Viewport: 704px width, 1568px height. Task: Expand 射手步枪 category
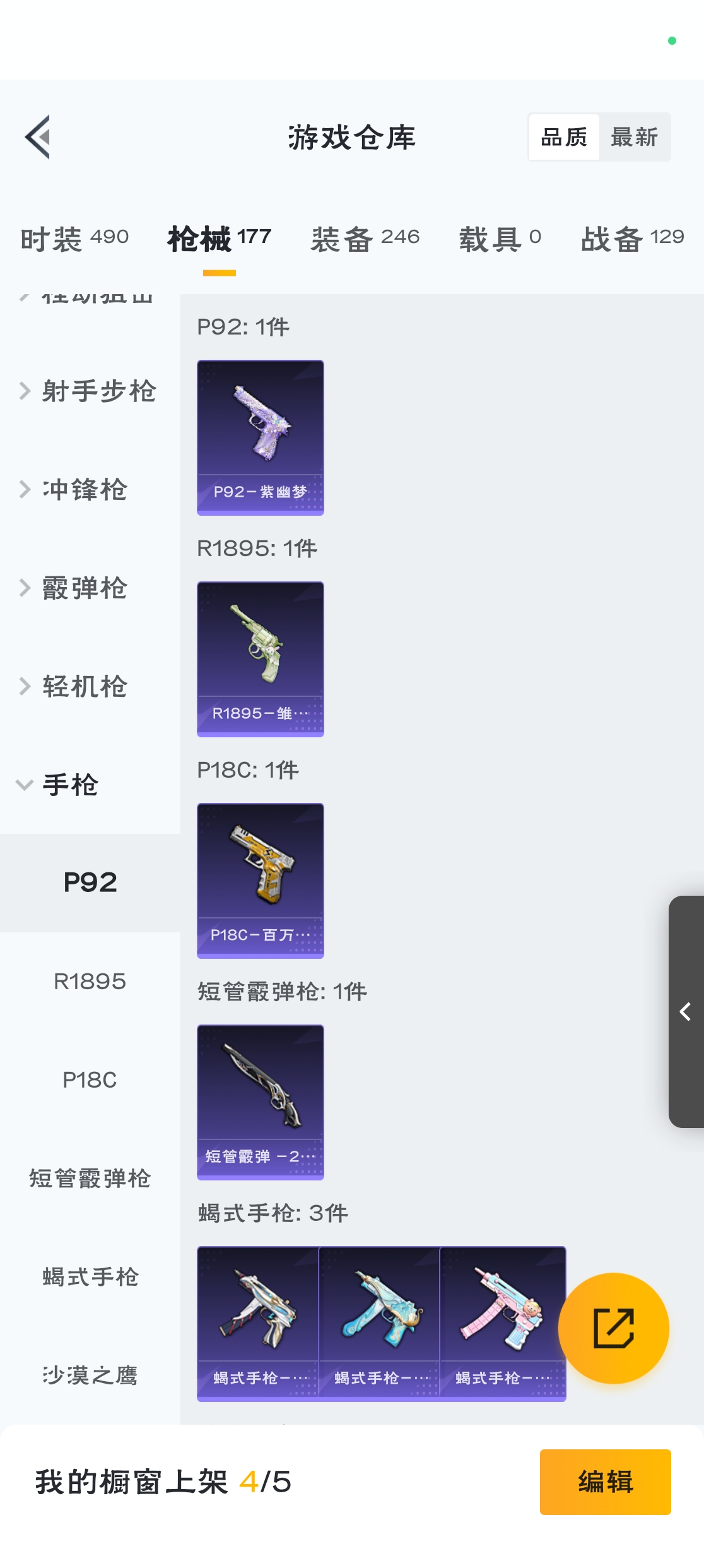(88, 391)
